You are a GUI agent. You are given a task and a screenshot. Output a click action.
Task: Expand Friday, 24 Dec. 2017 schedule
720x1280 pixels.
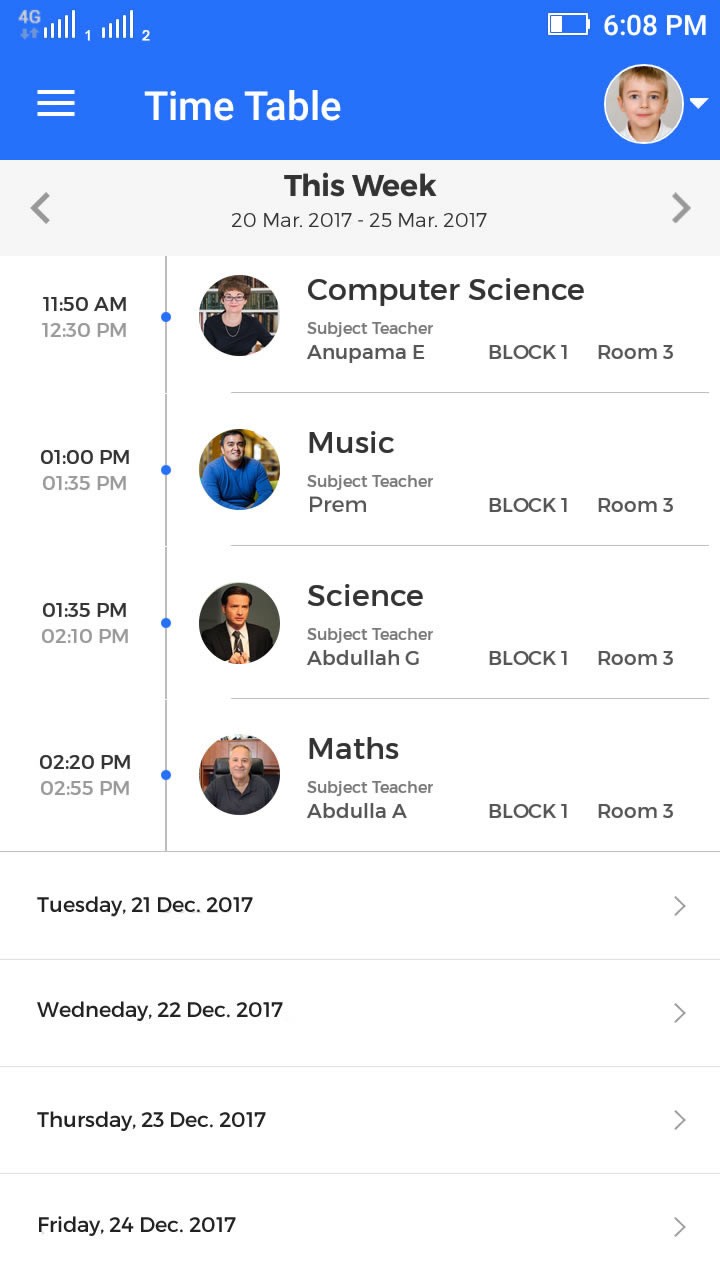360,1226
